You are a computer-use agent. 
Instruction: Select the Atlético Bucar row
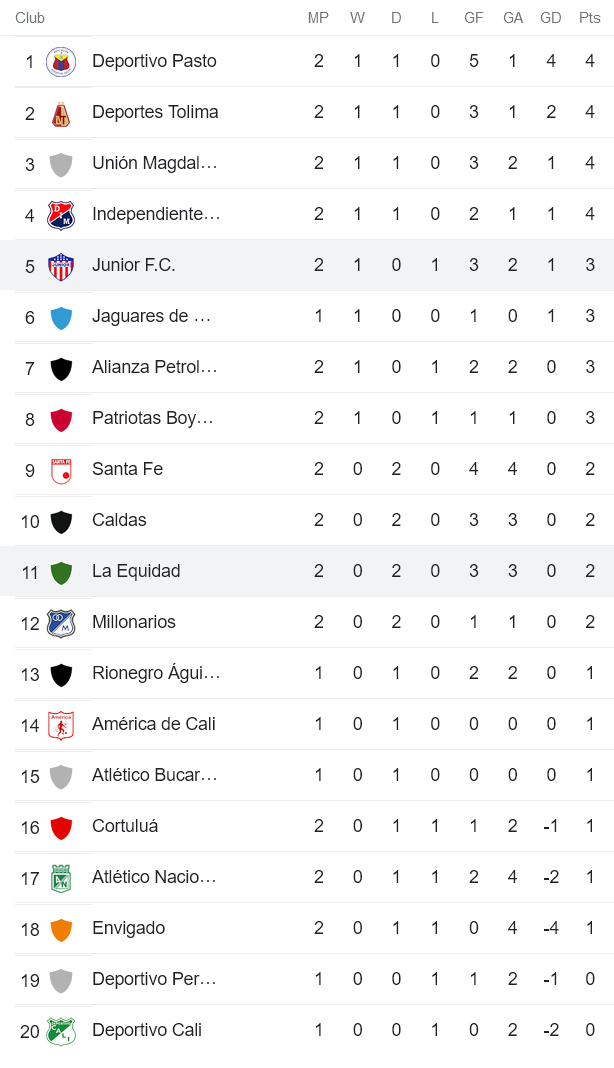[155, 775]
